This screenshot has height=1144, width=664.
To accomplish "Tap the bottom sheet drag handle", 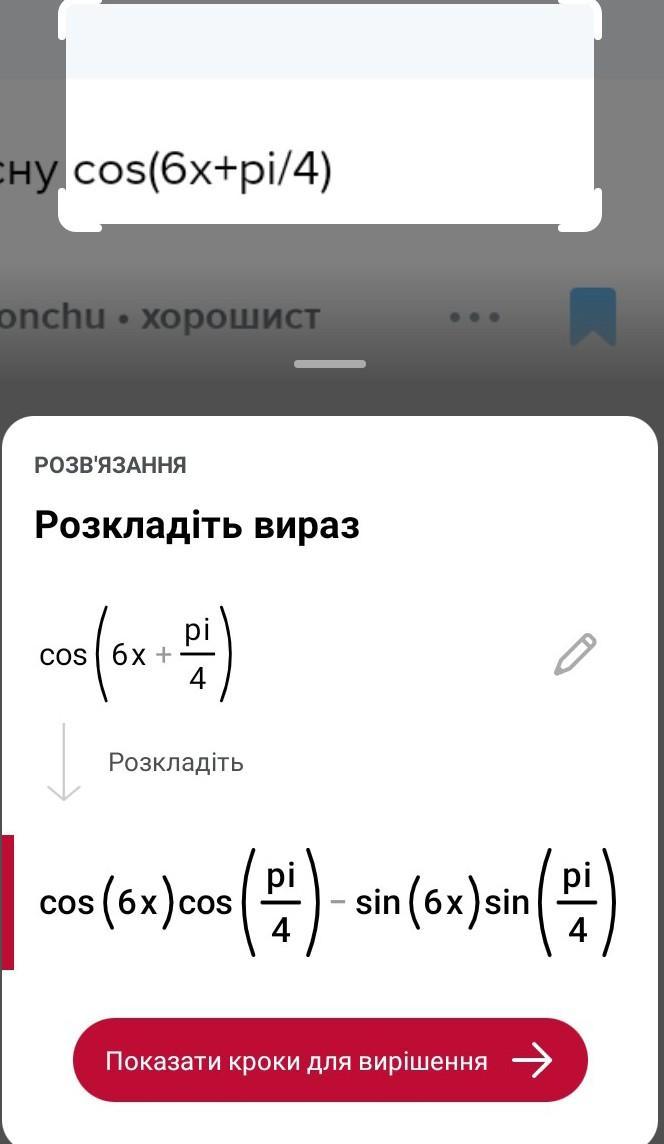I will coord(330,363).
